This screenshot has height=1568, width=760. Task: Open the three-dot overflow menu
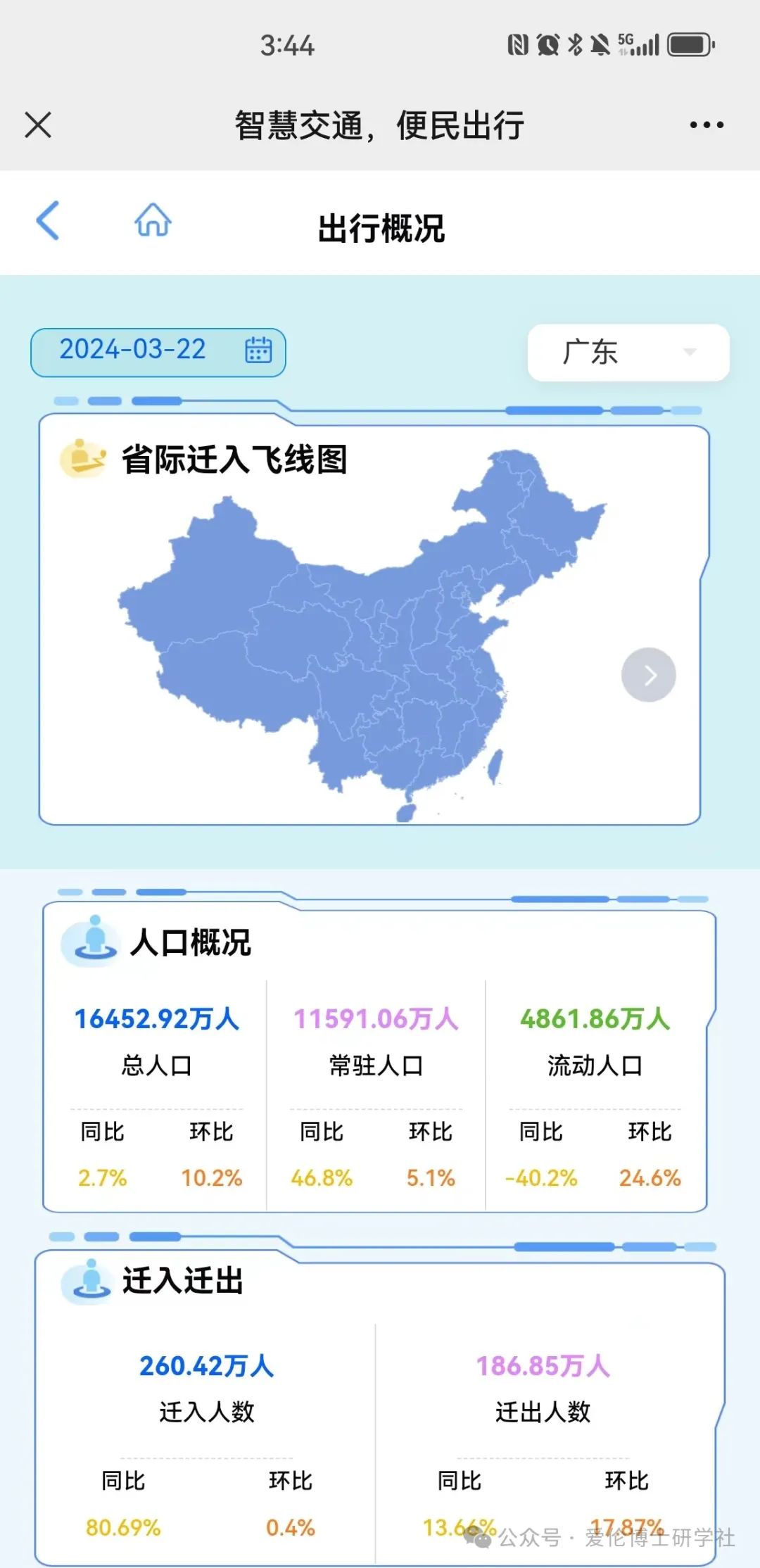pyautogui.click(x=706, y=125)
